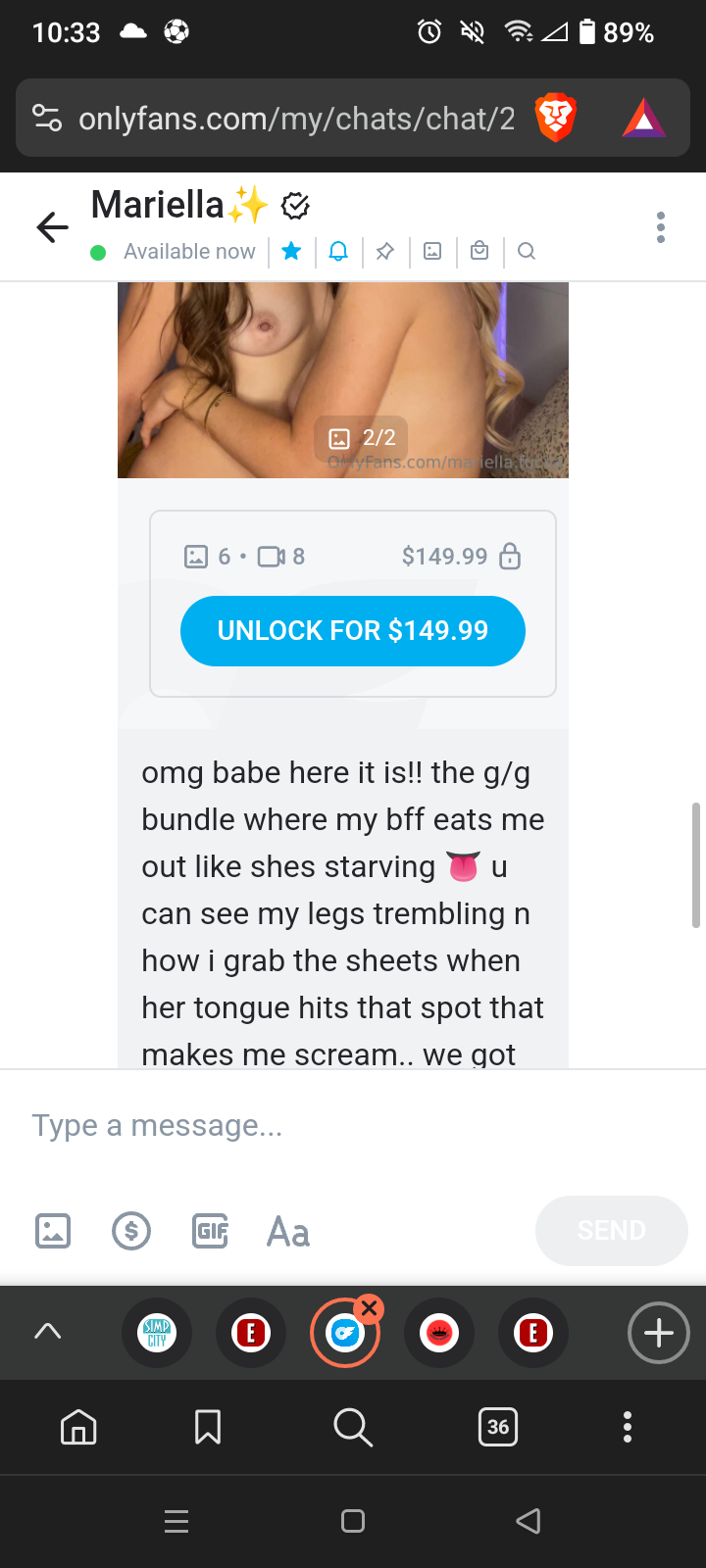Open Brave Shields lion icon
Viewport: 706px width, 1568px height.
tap(555, 119)
